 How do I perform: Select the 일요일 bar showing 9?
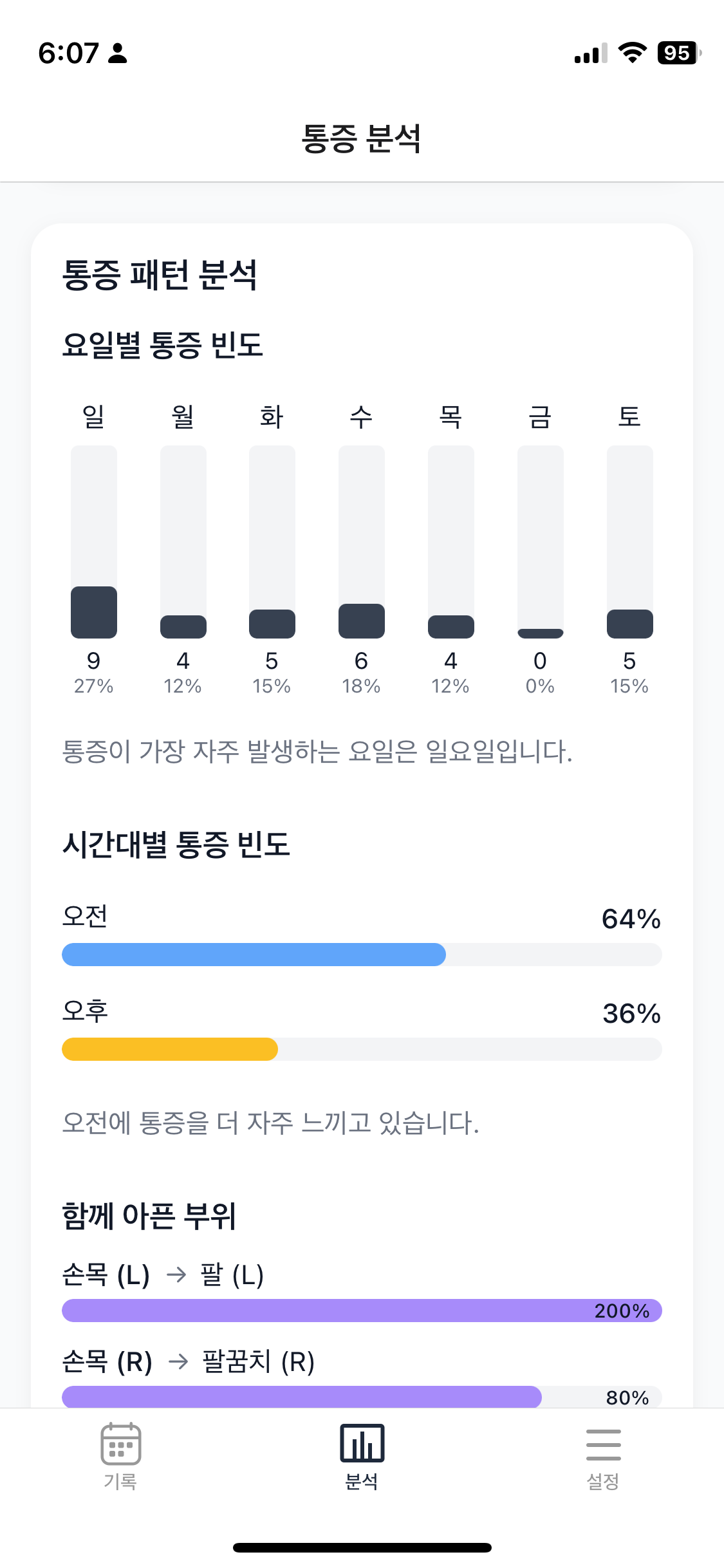tap(93, 611)
